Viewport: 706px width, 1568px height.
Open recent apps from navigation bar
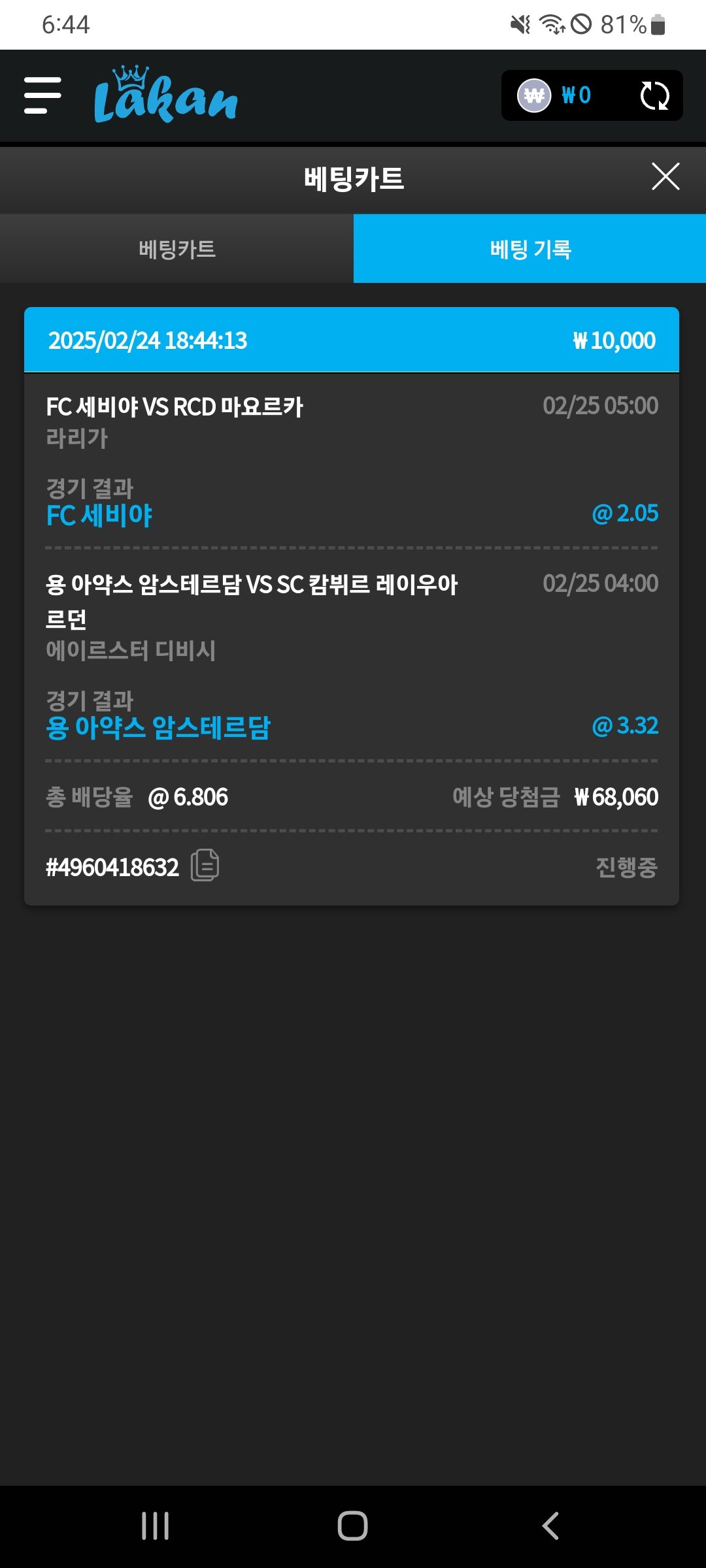[156, 1526]
